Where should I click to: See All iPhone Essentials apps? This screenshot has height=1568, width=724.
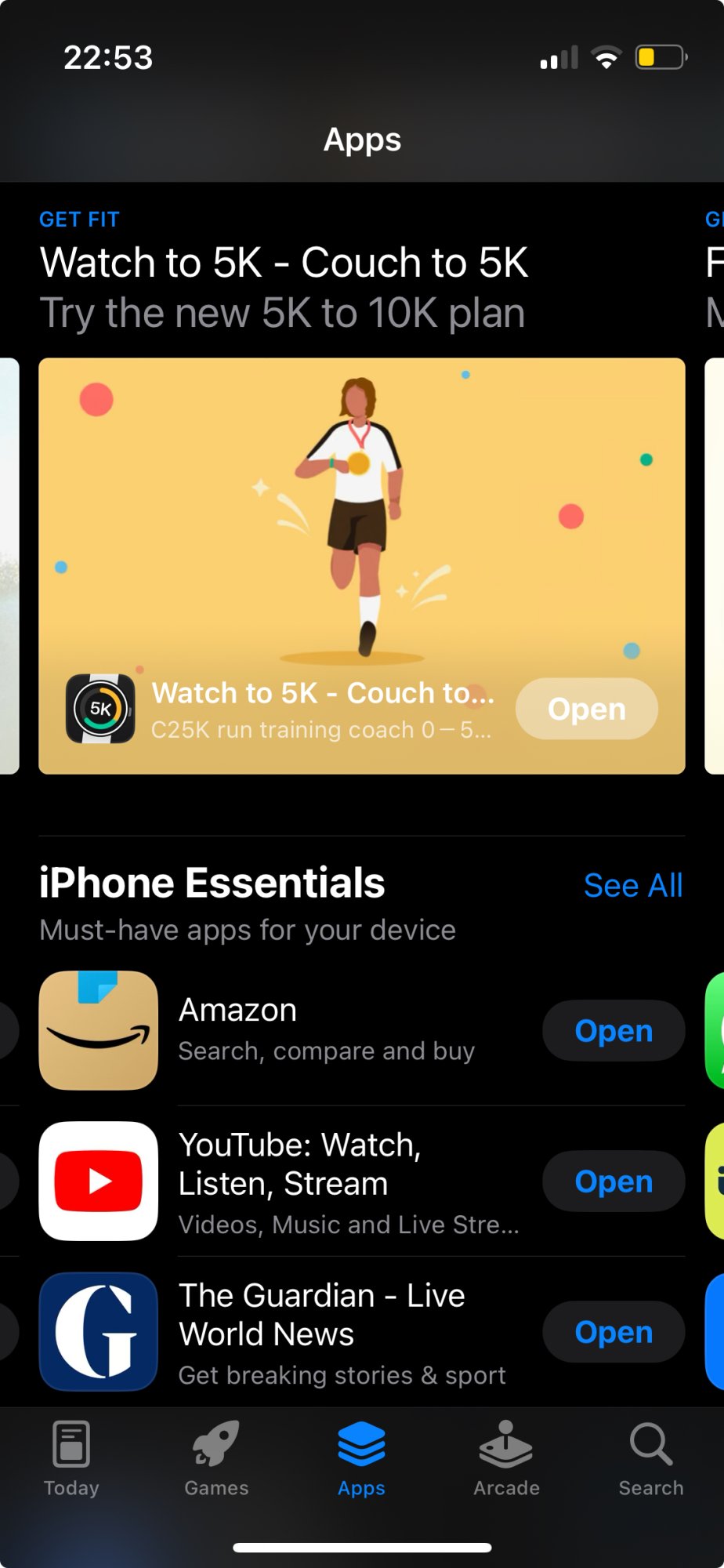tap(633, 885)
